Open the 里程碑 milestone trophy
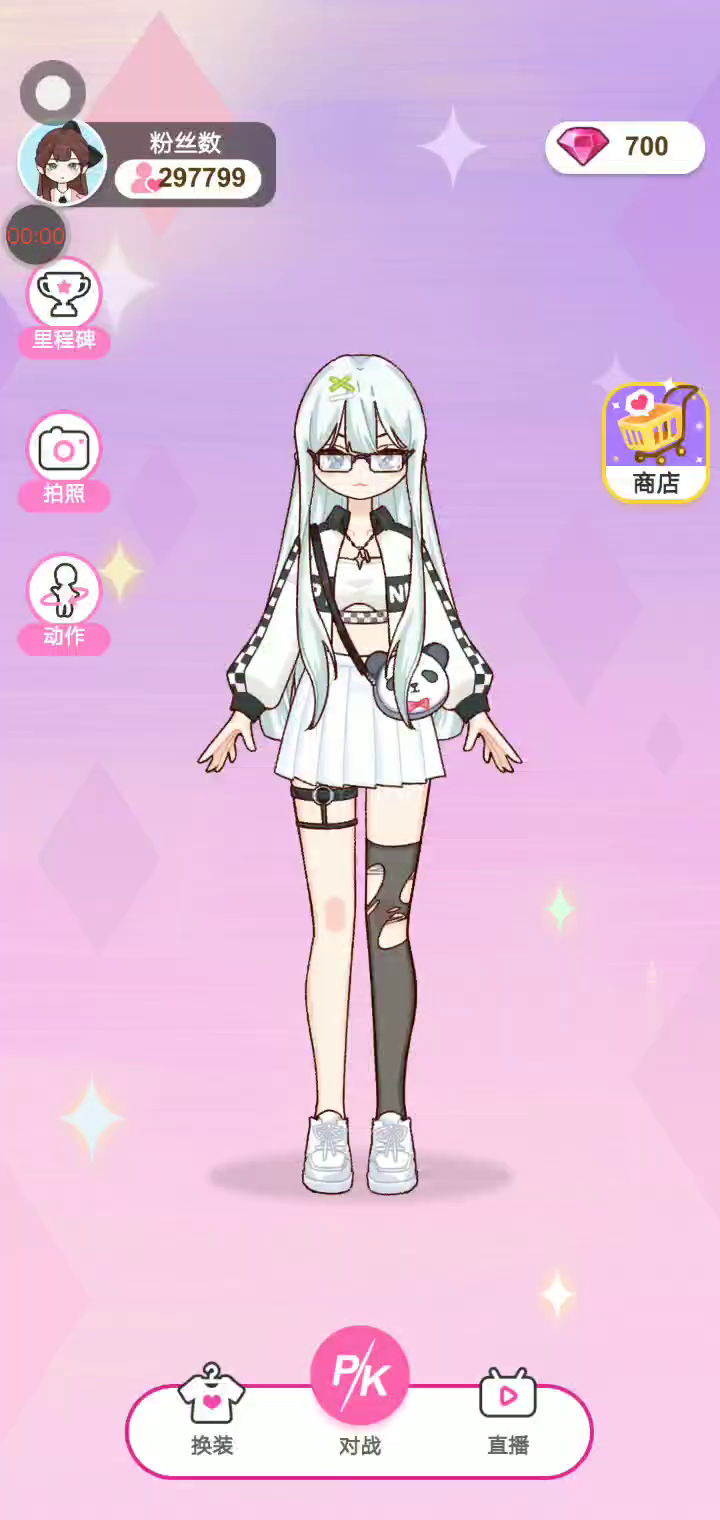The height and width of the screenshot is (1520, 720). [64, 296]
